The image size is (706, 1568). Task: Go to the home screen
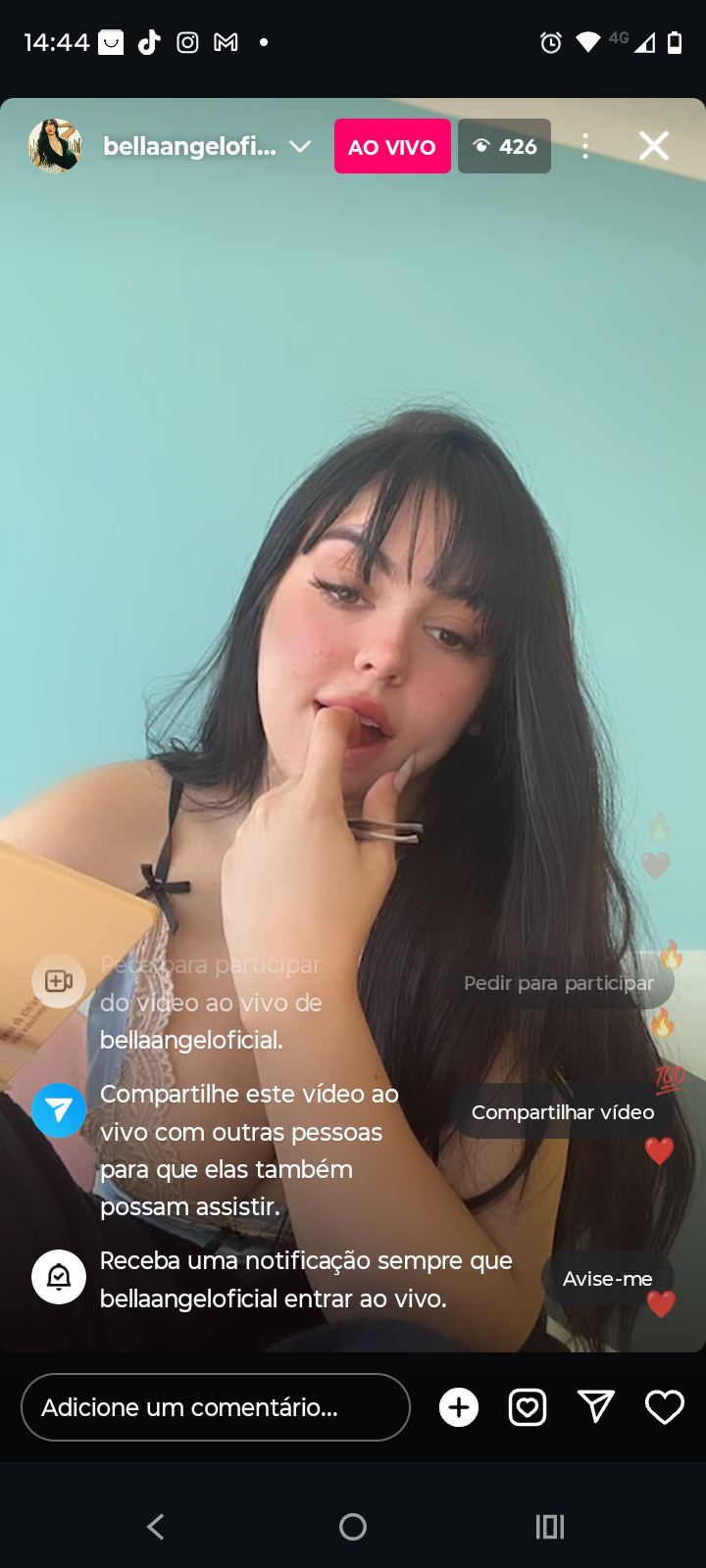[353, 1526]
